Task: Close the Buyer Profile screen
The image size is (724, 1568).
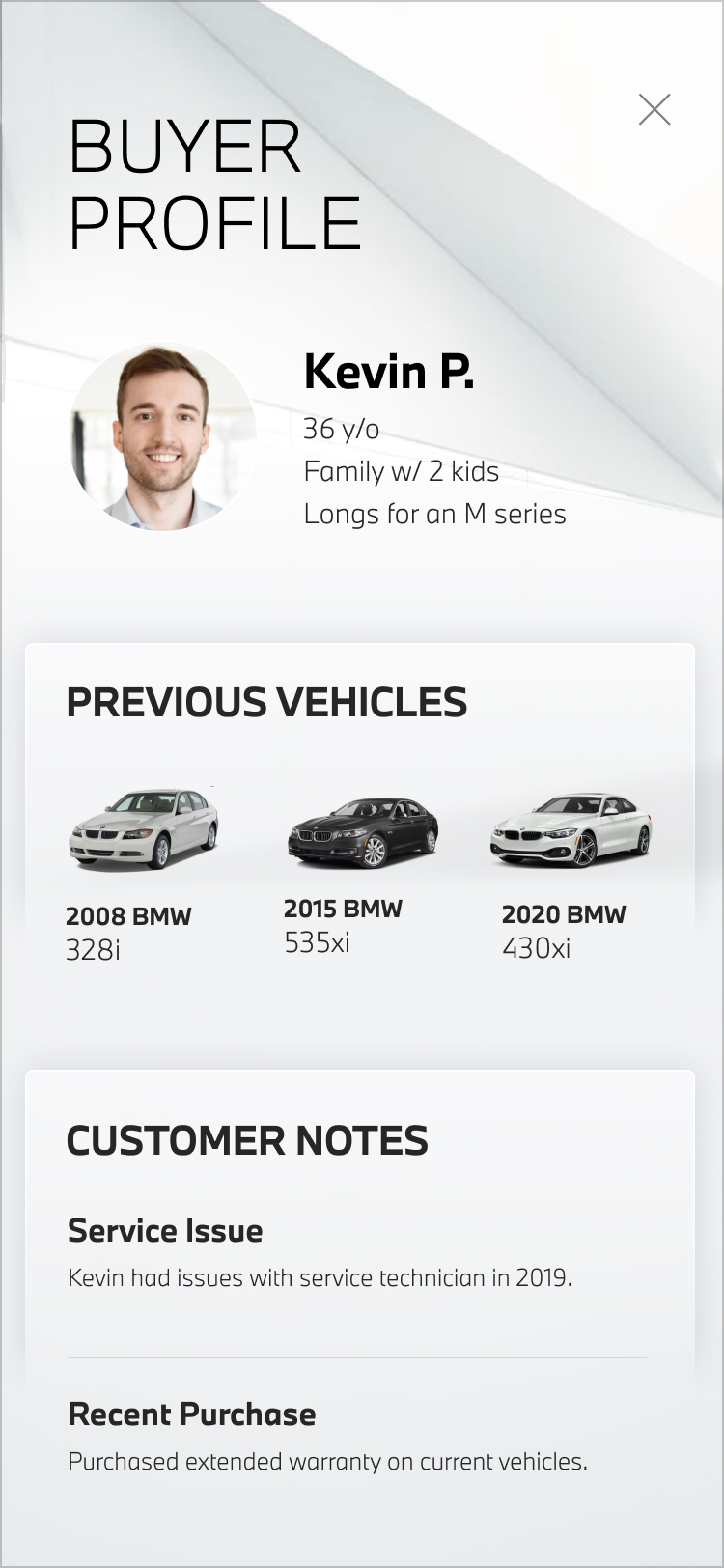Action: [654, 109]
